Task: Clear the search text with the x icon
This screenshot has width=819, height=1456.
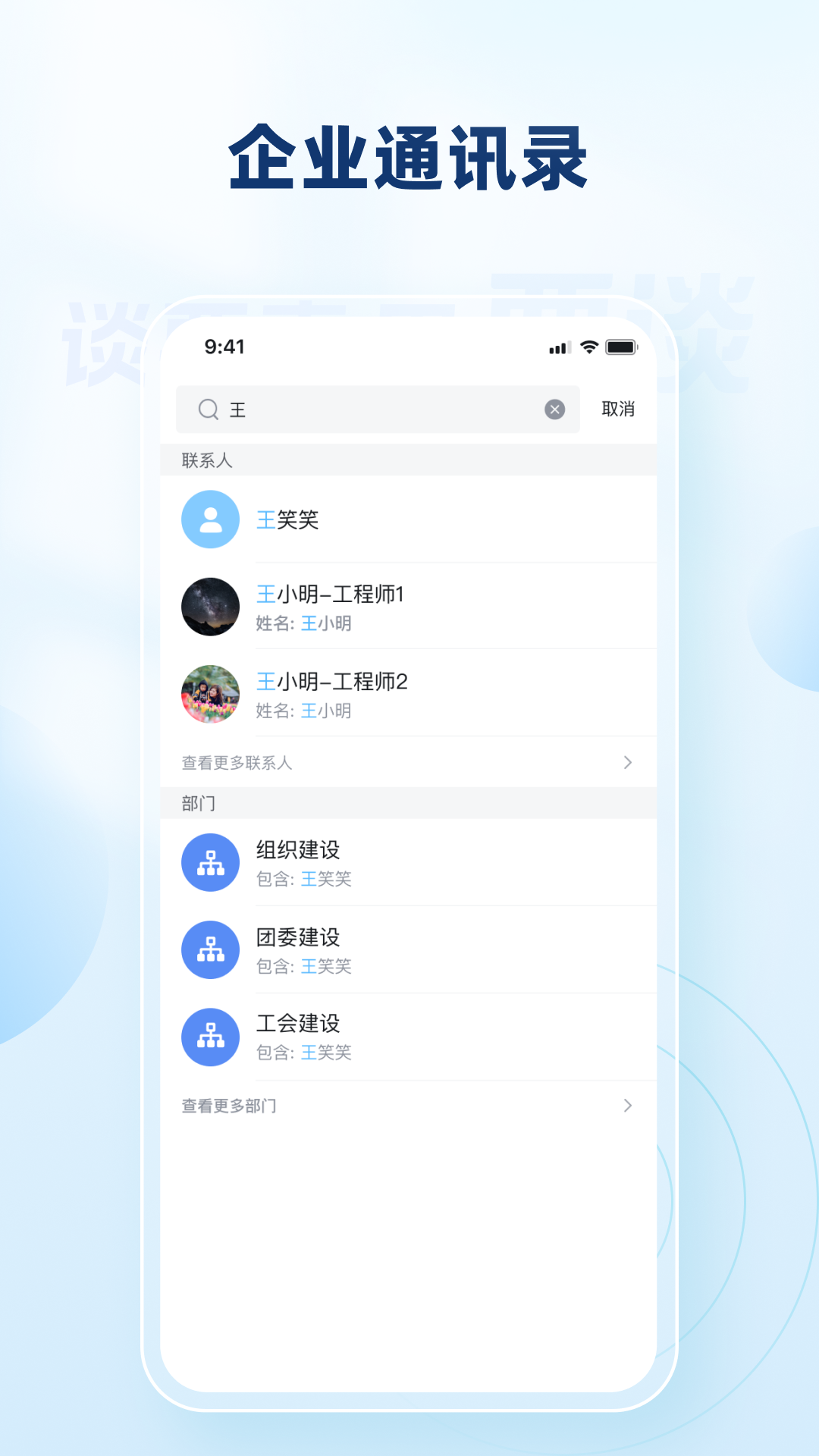Action: pos(555,409)
